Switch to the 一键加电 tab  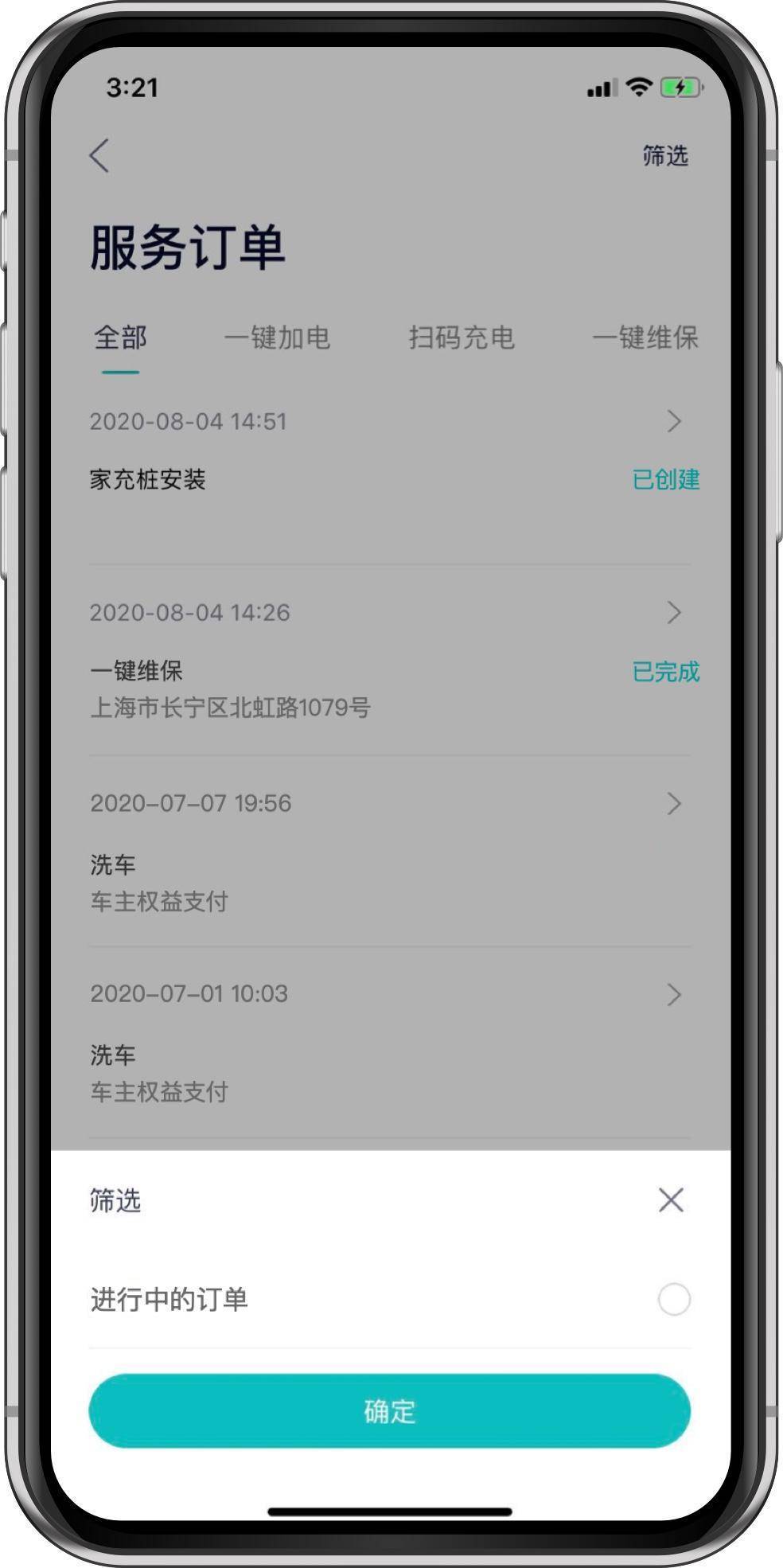coord(277,338)
